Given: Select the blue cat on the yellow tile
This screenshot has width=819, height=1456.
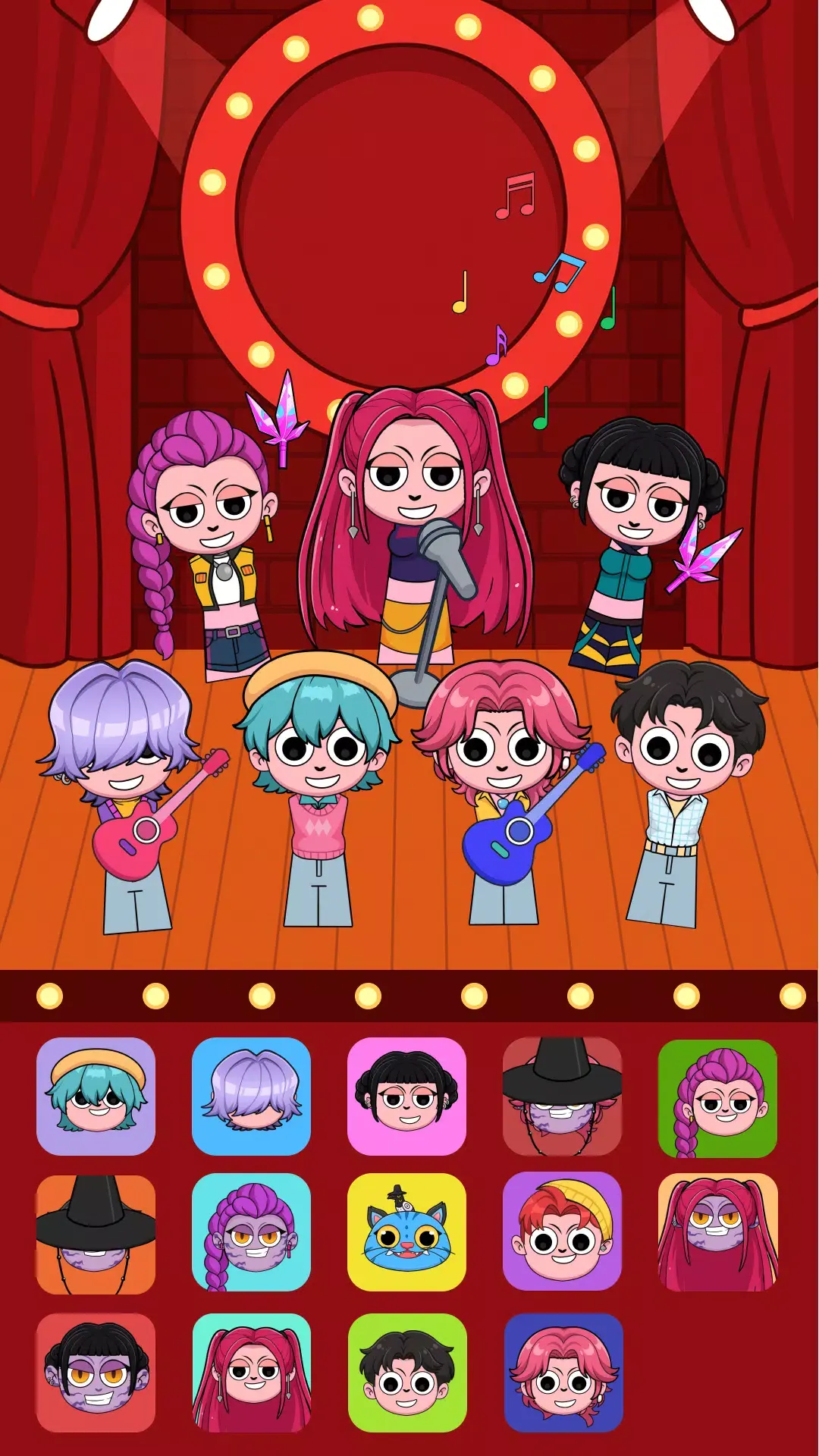Looking at the screenshot, I should click(406, 1232).
